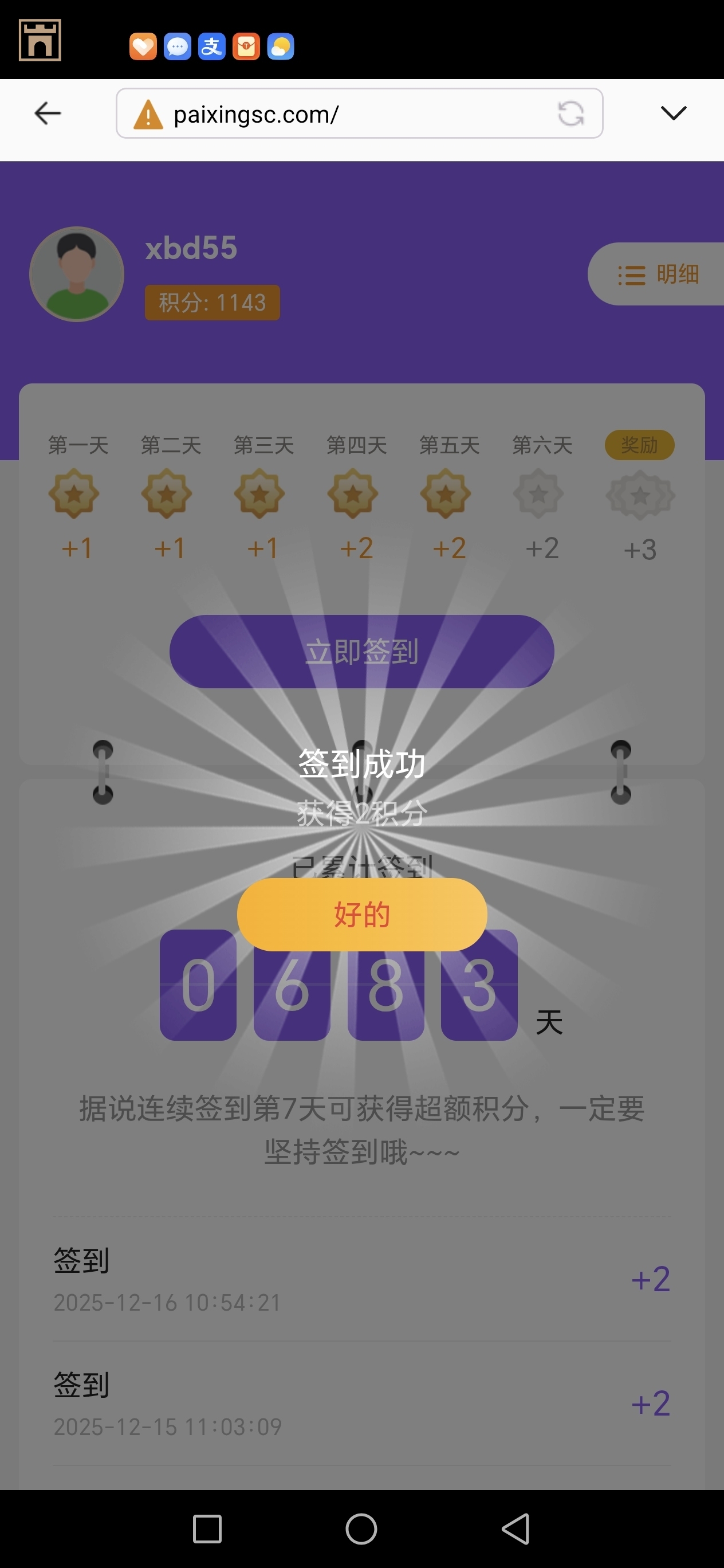
Task: Open the weather app icon in status bar
Action: [281, 46]
